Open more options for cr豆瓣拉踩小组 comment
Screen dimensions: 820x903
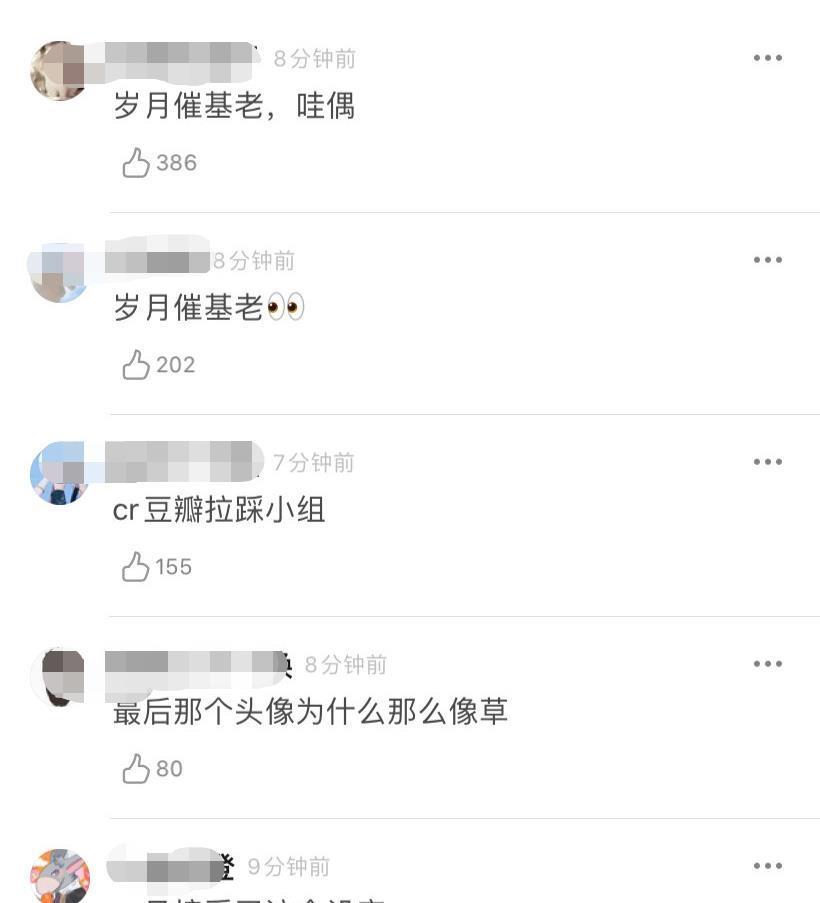pyautogui.click(x=767, y=462)
